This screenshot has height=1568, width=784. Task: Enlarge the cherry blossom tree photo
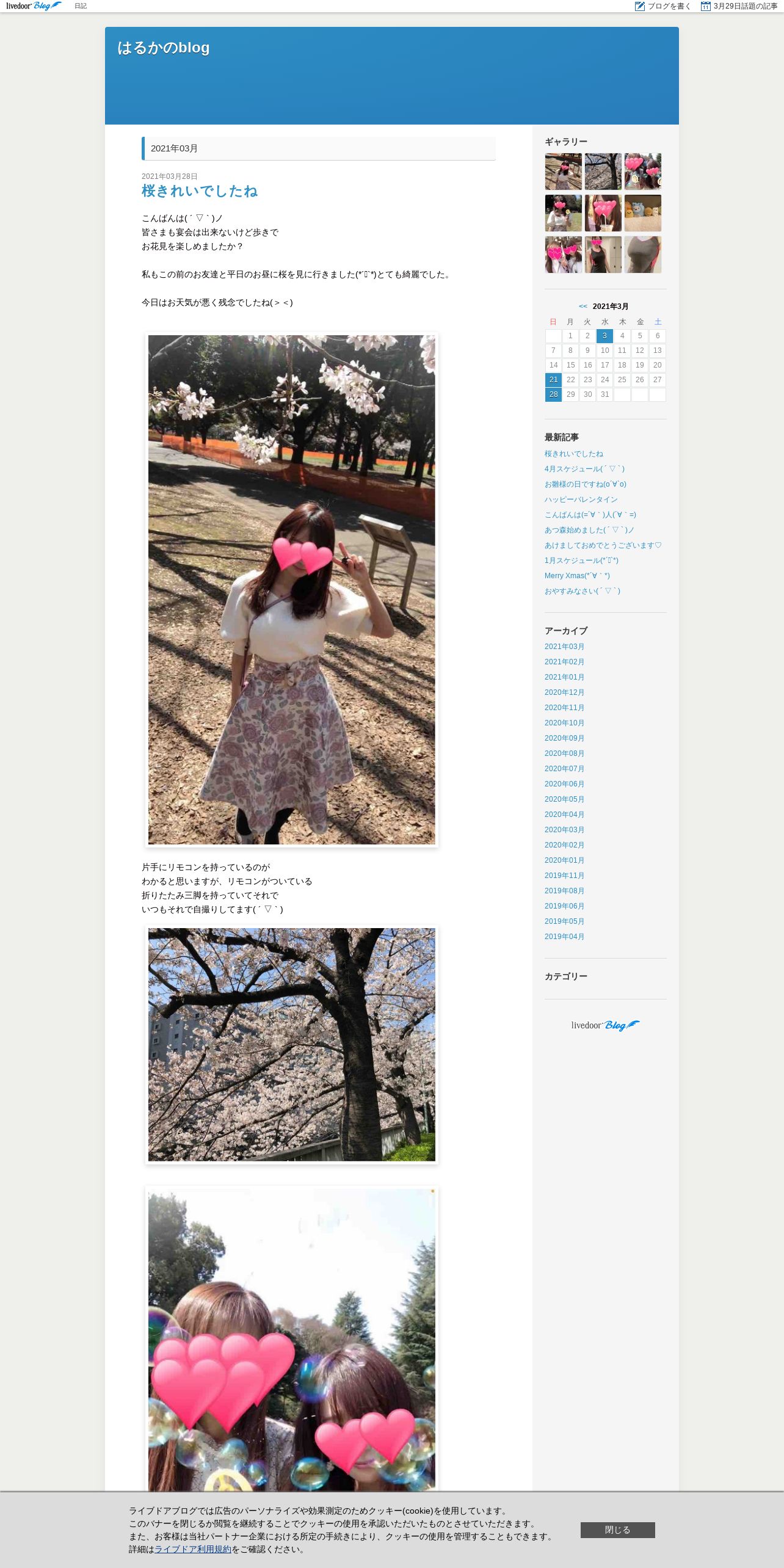pos(292,1045)
